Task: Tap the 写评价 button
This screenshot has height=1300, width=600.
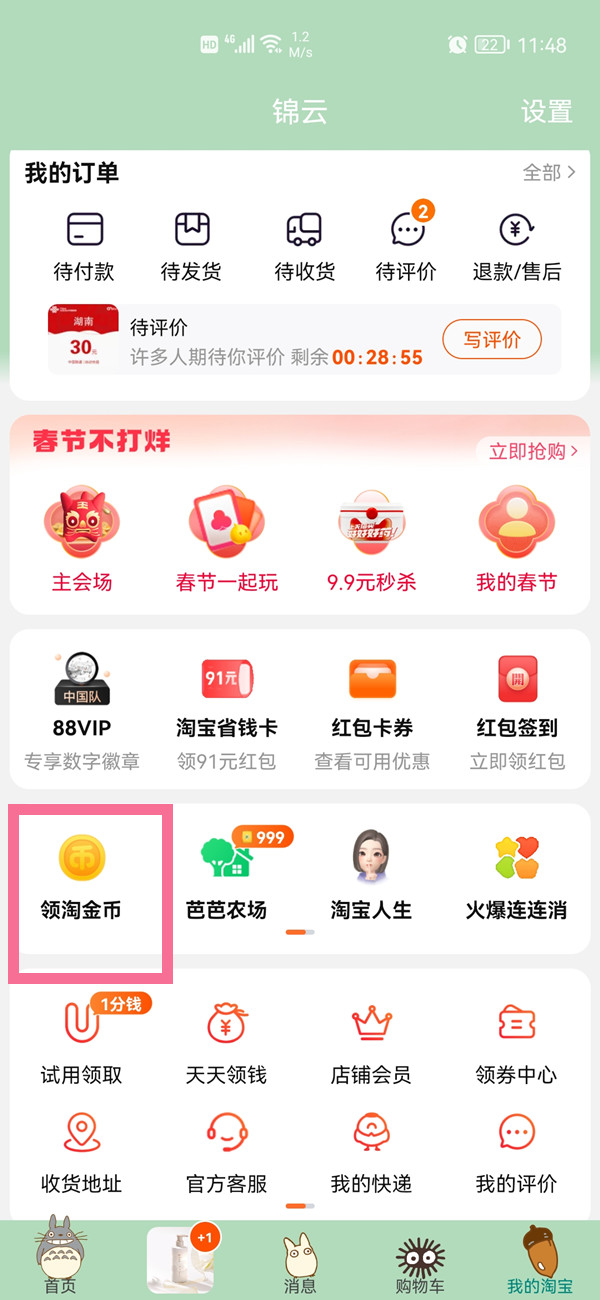Action: tap(491, 340)
